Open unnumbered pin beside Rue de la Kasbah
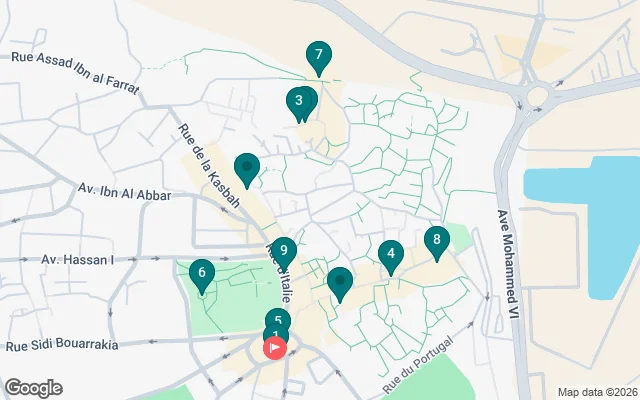Screen dimensions: 640x400 tap(246, 168)
